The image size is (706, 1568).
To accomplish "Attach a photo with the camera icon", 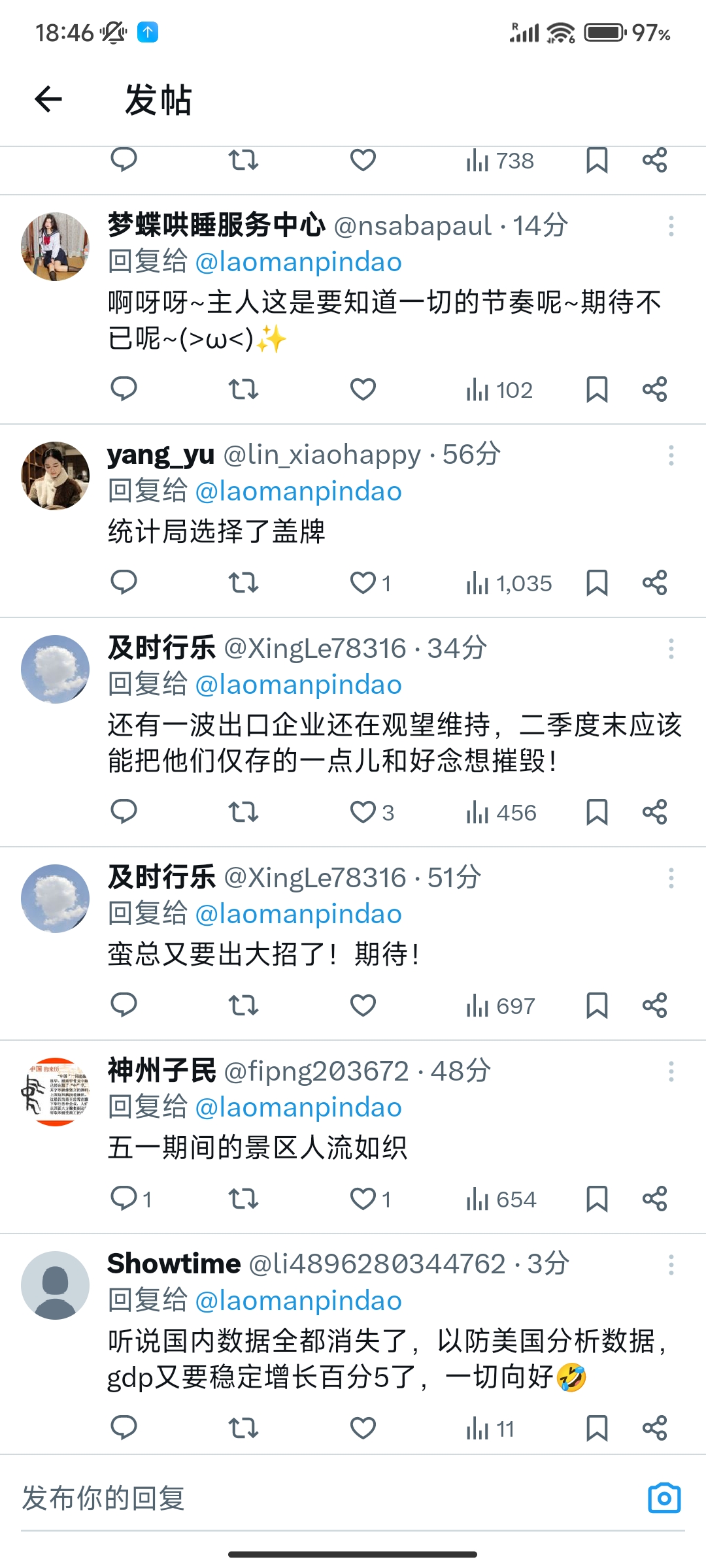I will (664, 1498).
